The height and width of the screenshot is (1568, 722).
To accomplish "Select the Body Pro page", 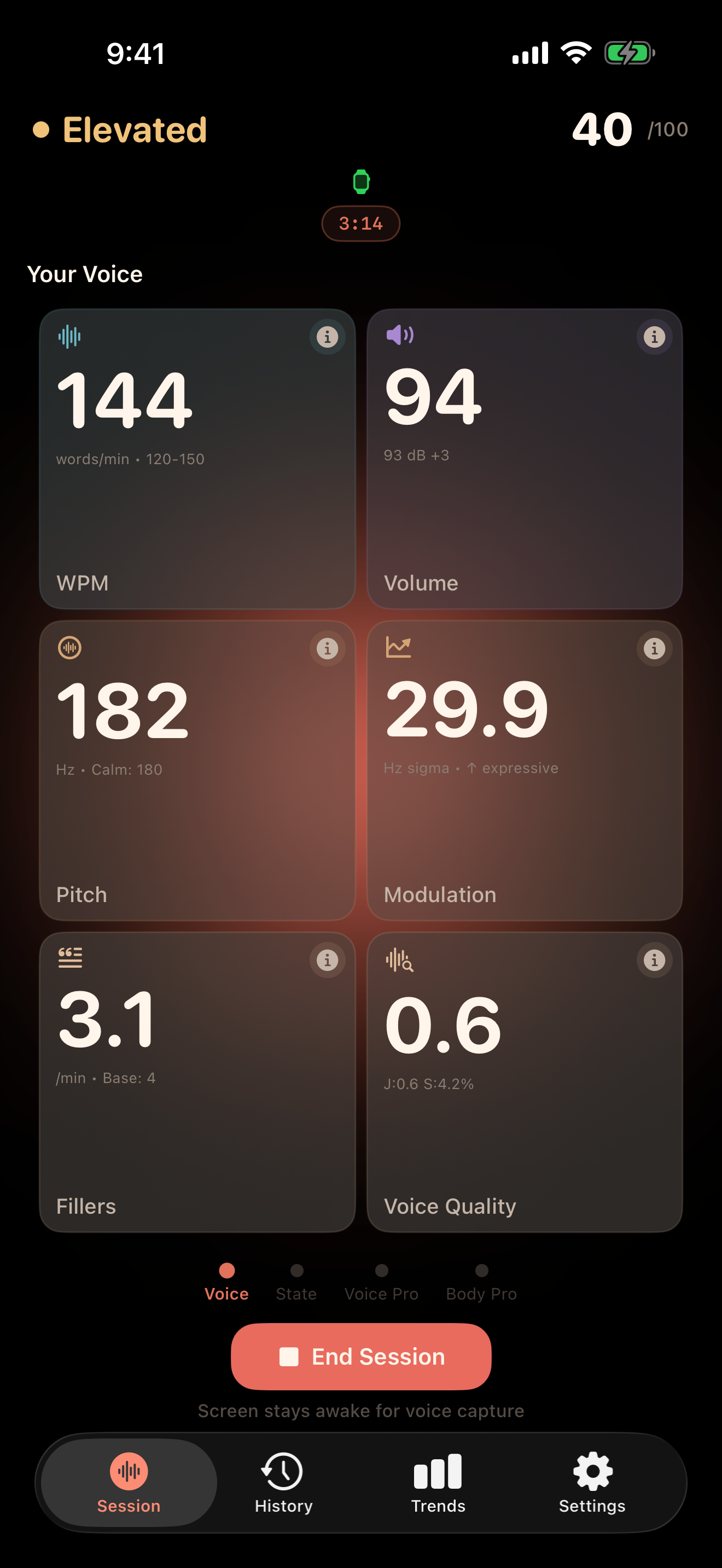I will pos(481,1282).
